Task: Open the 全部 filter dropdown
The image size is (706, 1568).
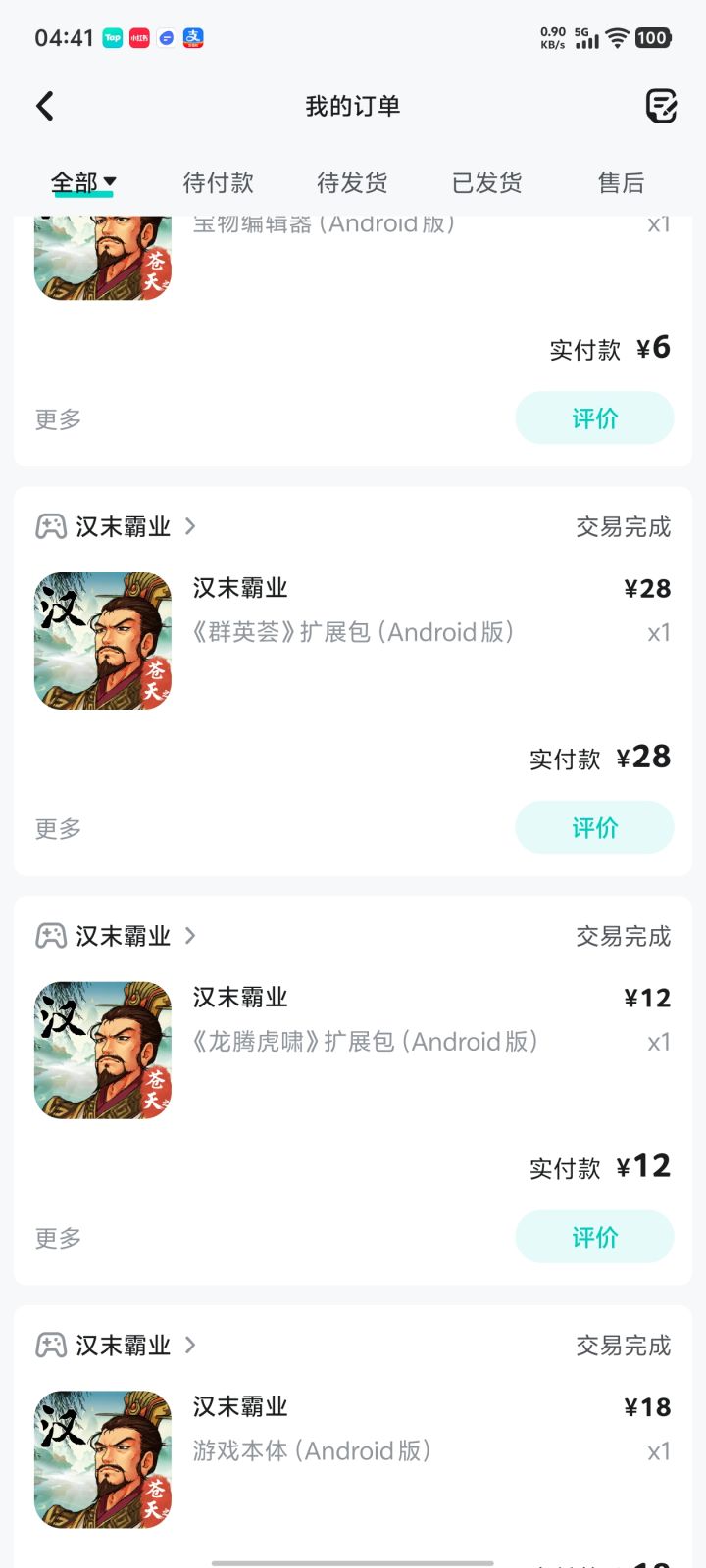Action: (x=81, y=182)
